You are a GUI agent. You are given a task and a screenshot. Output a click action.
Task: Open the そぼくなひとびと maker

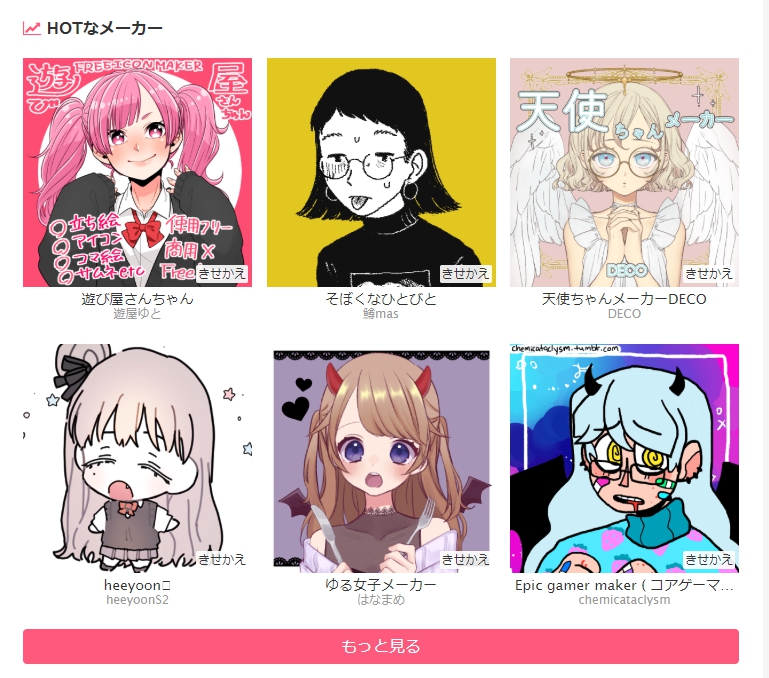(381, 172)
